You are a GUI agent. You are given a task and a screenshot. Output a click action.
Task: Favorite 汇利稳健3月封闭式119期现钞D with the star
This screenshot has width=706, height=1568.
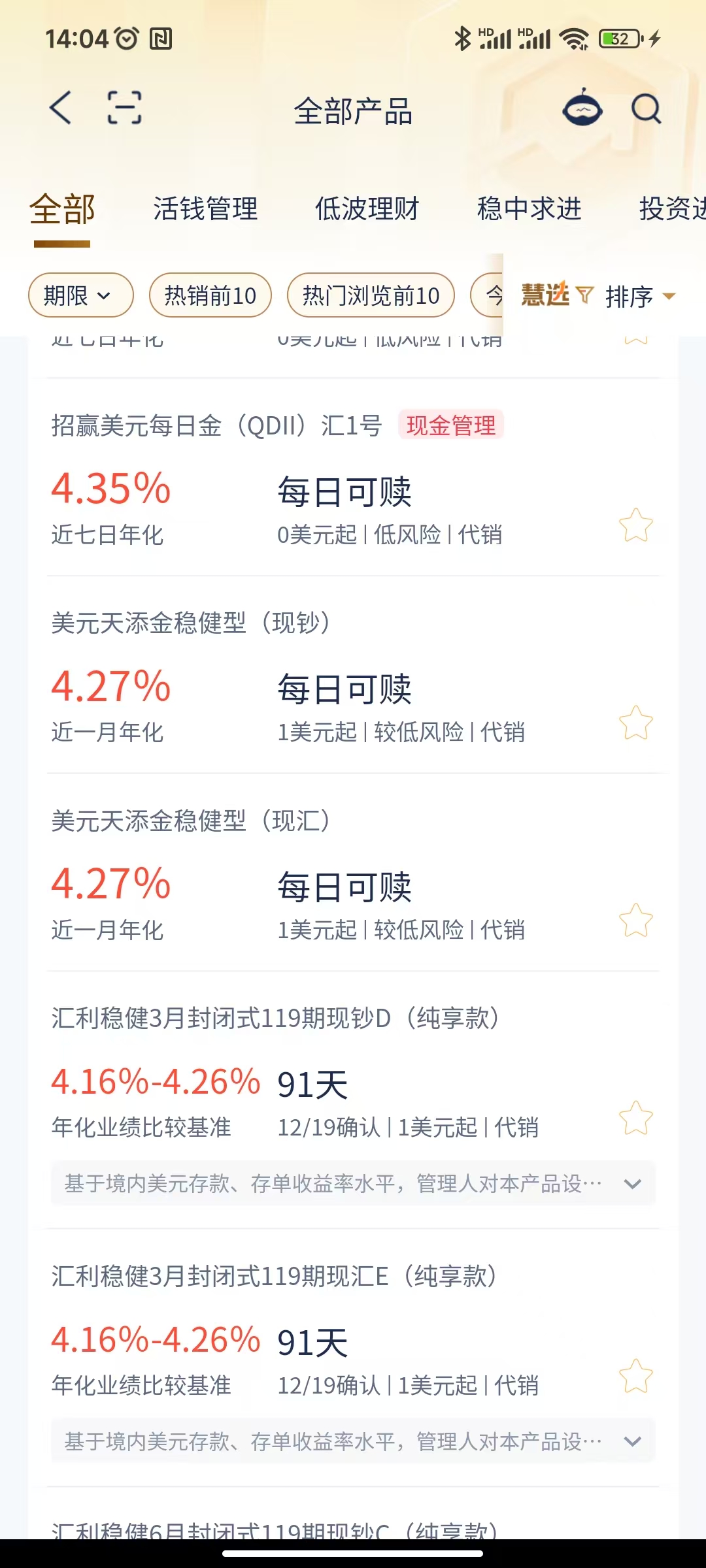(635, 1118)
